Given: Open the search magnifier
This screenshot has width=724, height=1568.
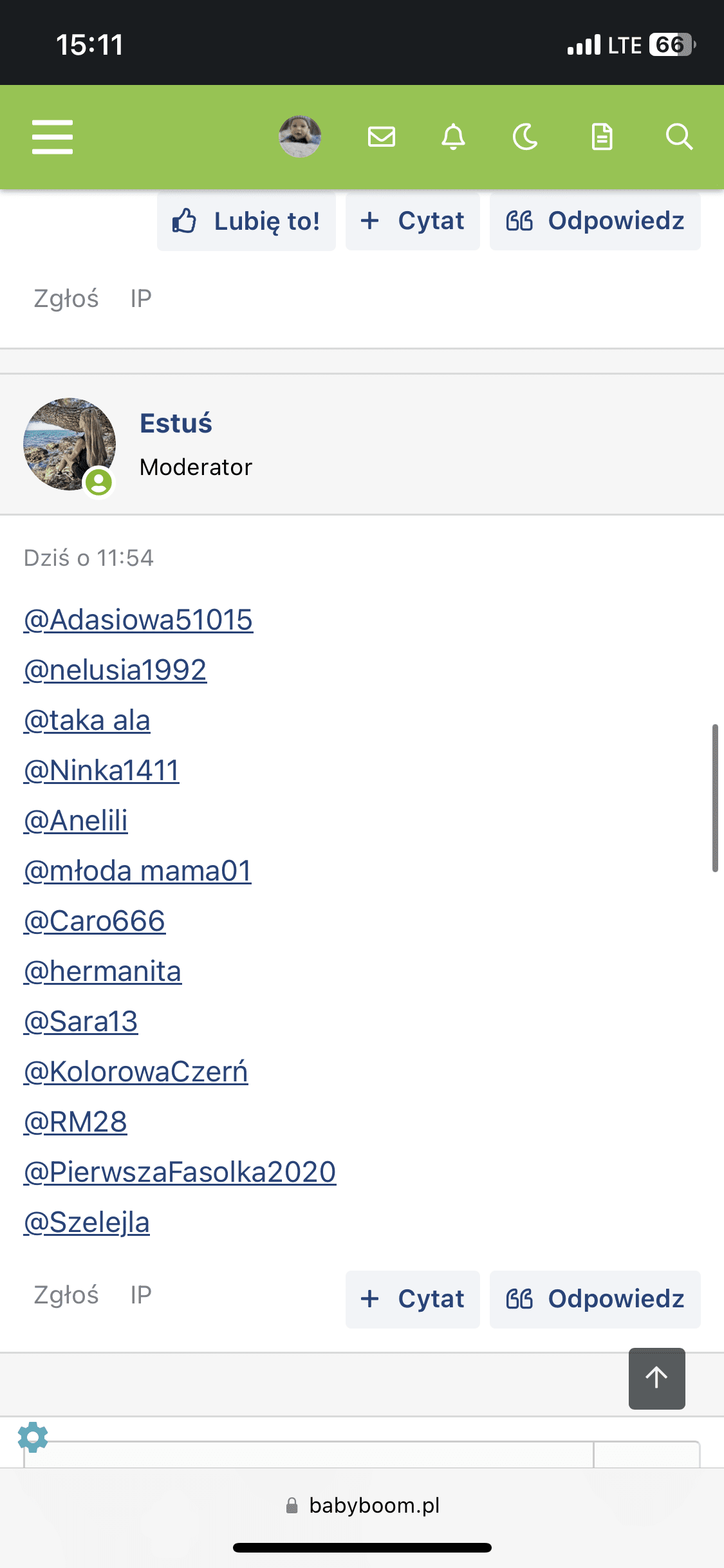Looking at the screenshot, I should point(679,136).
